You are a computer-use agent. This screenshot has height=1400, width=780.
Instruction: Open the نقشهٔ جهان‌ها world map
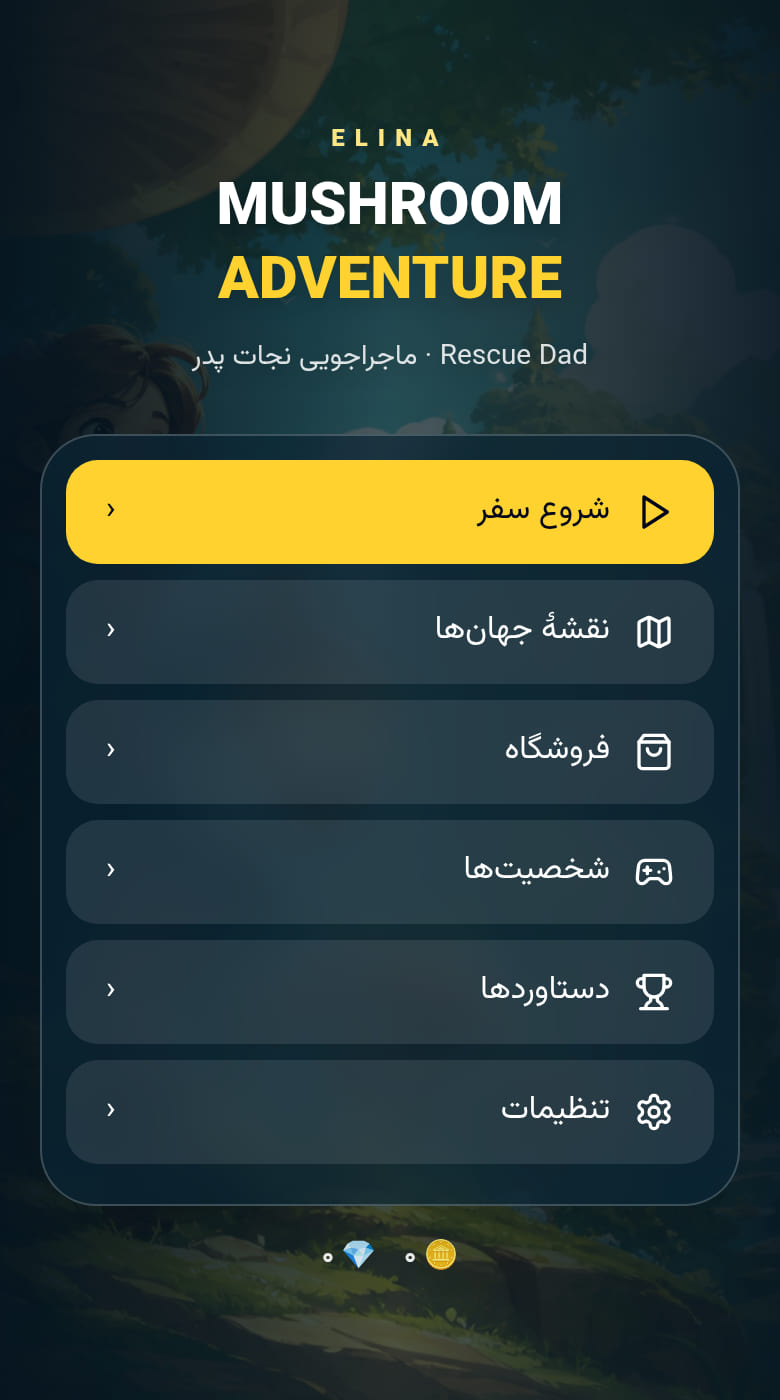point(390,632)
